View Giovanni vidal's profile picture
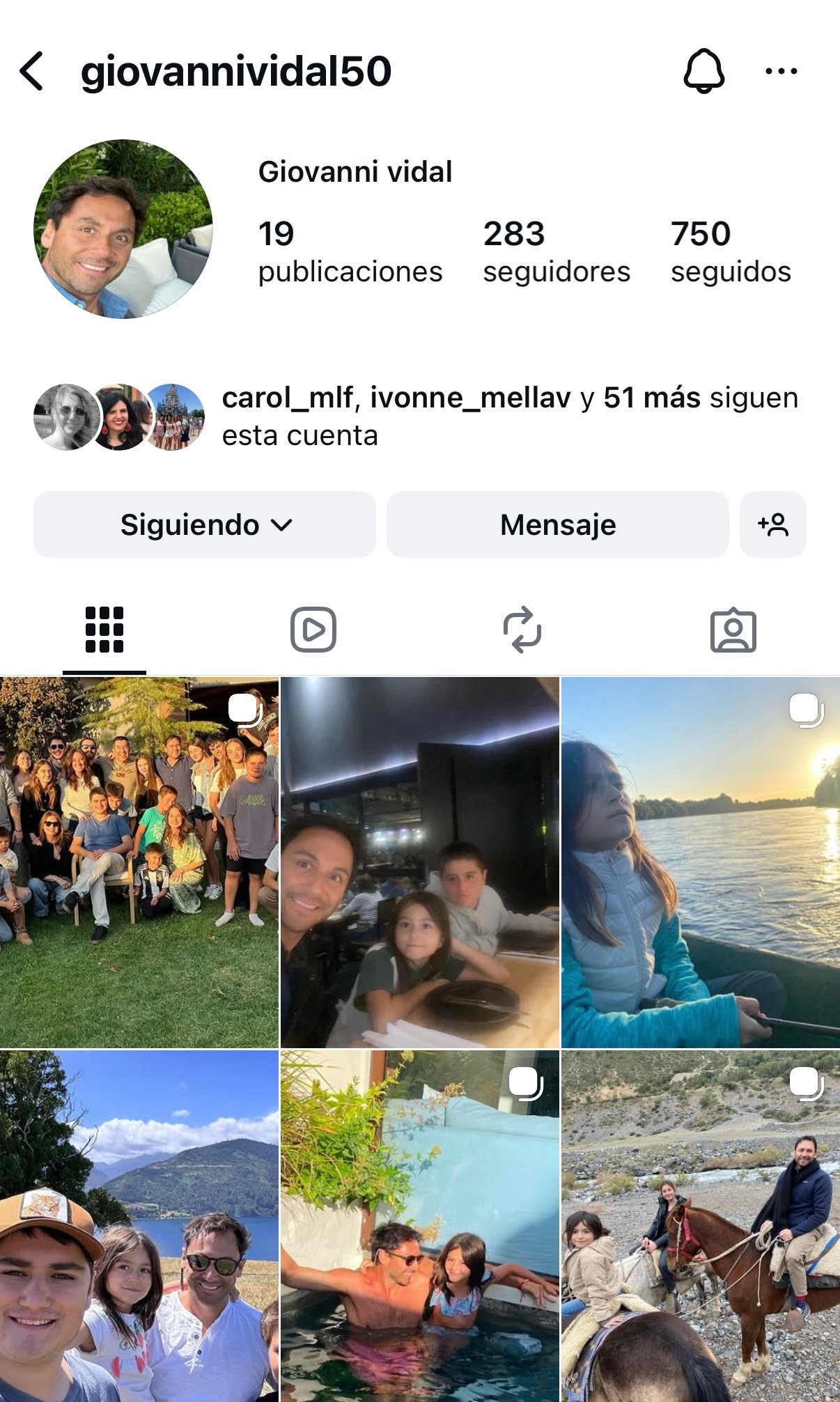Image resolution: width=840 pixels, height=1402 pixels. [x=123, y=229]
